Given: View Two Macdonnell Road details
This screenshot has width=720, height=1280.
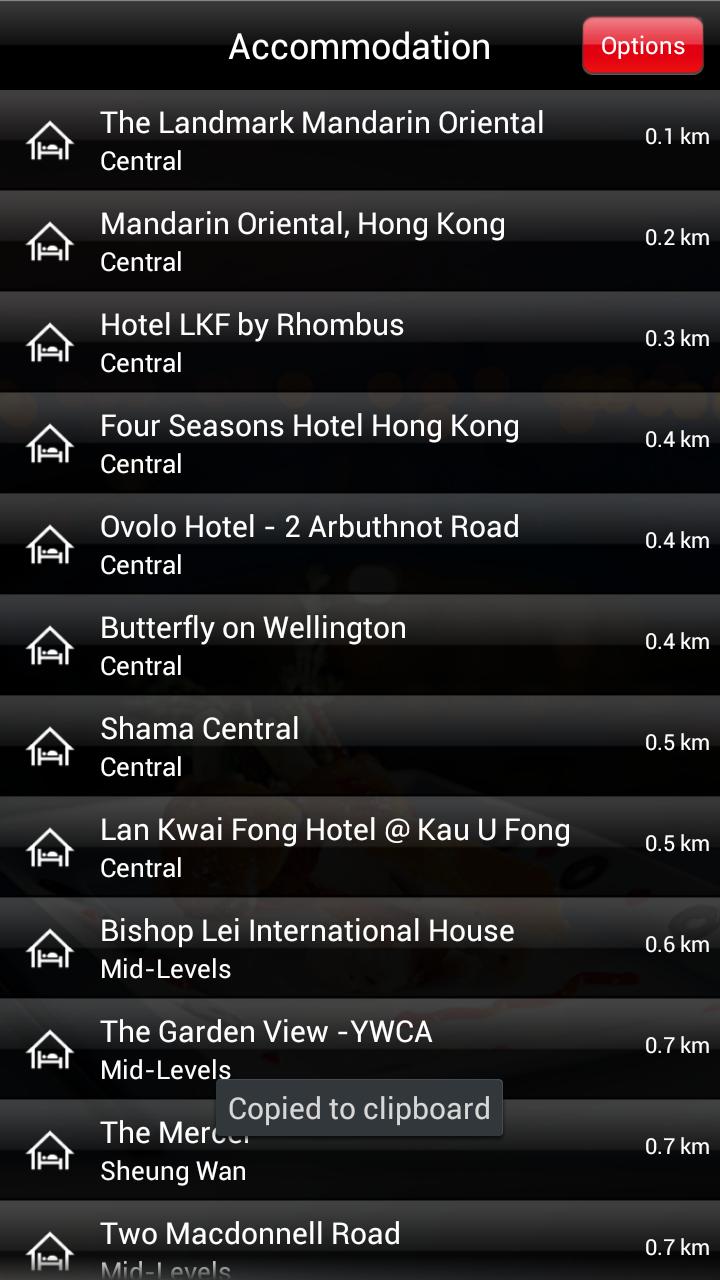Looking at the screenshot, I should coord(360,1241).
